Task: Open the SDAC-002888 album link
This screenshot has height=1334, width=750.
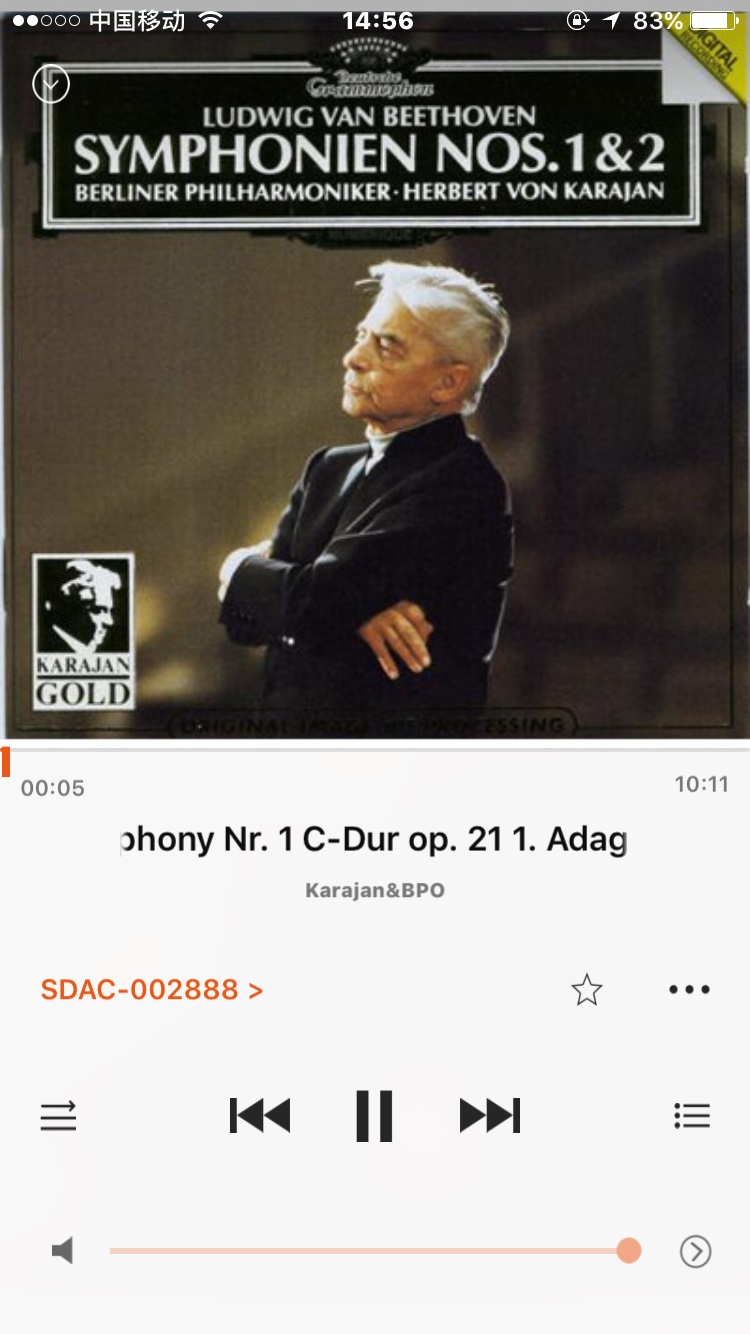Action: click(152, 990)
